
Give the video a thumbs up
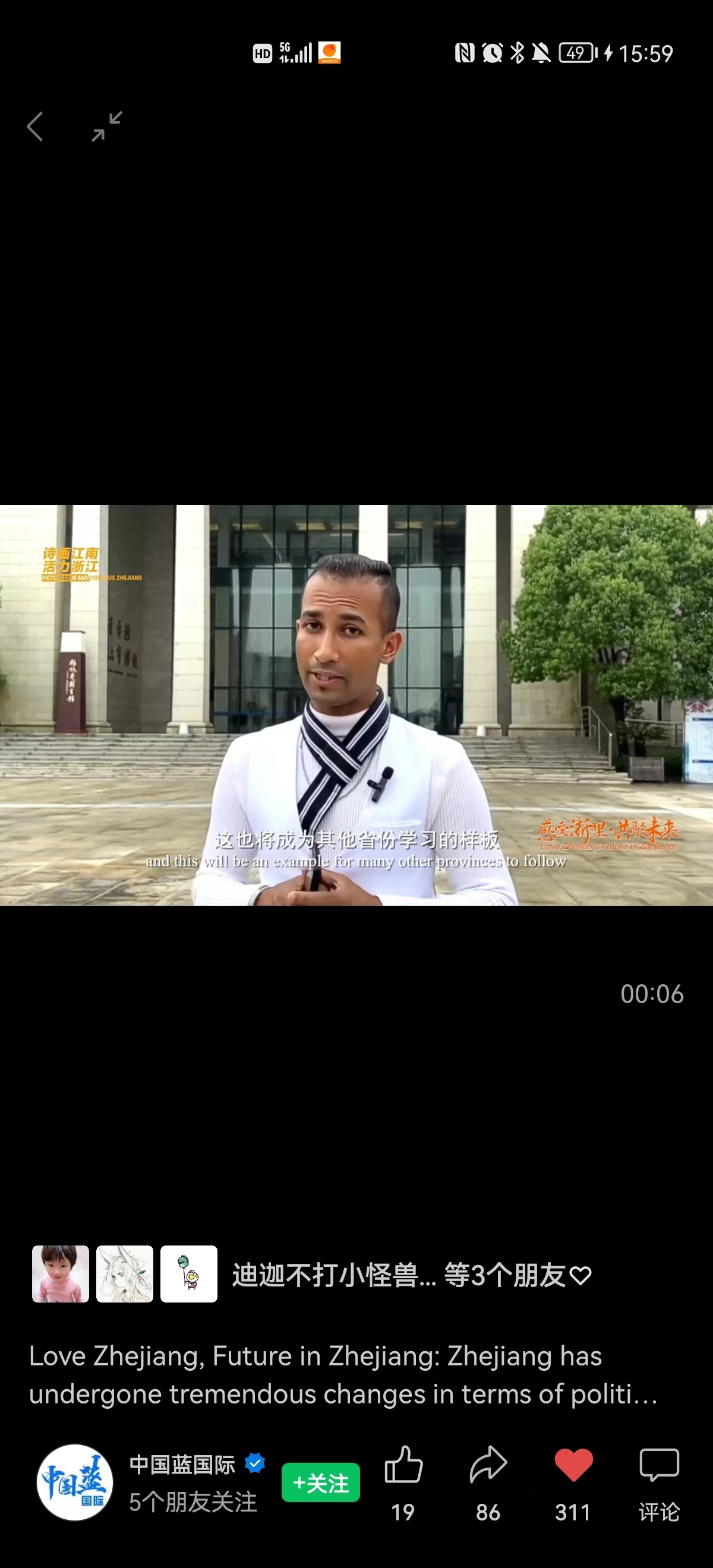click(403, 1465)
